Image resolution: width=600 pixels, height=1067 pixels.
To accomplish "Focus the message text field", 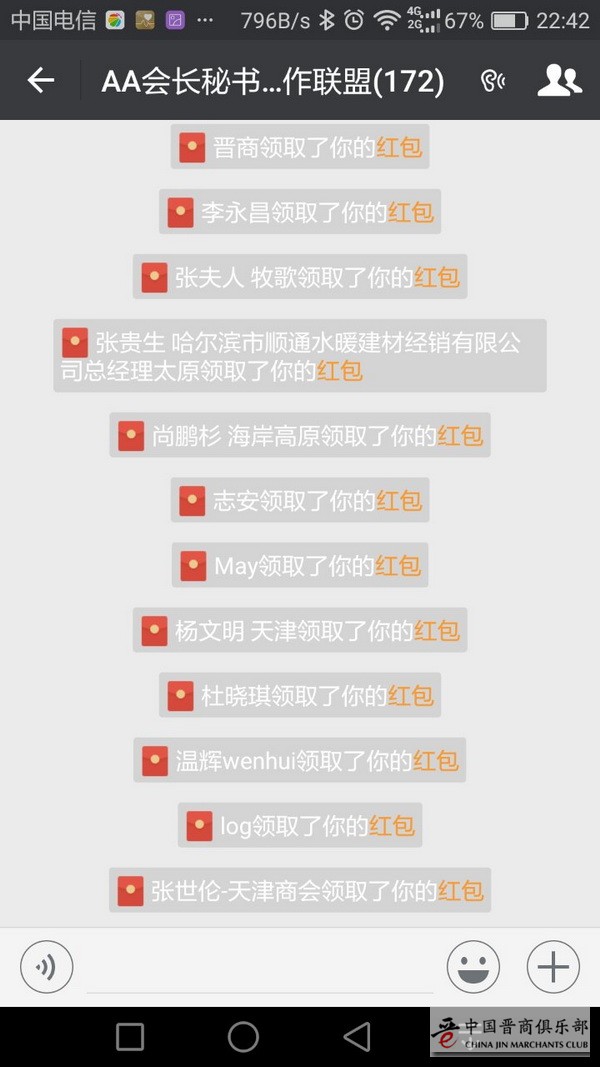I will point(260,968).
